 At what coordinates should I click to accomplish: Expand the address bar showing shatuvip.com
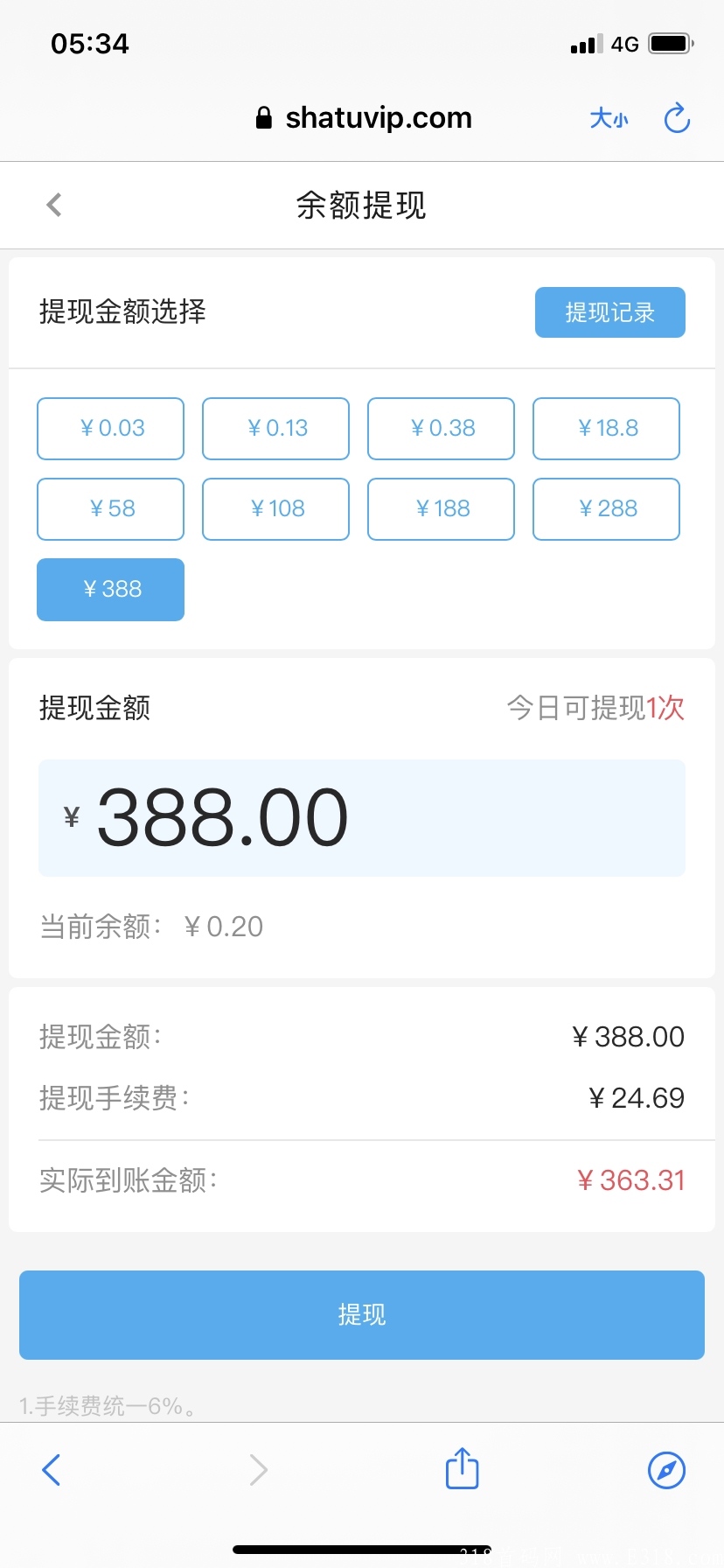click(379, 117)
